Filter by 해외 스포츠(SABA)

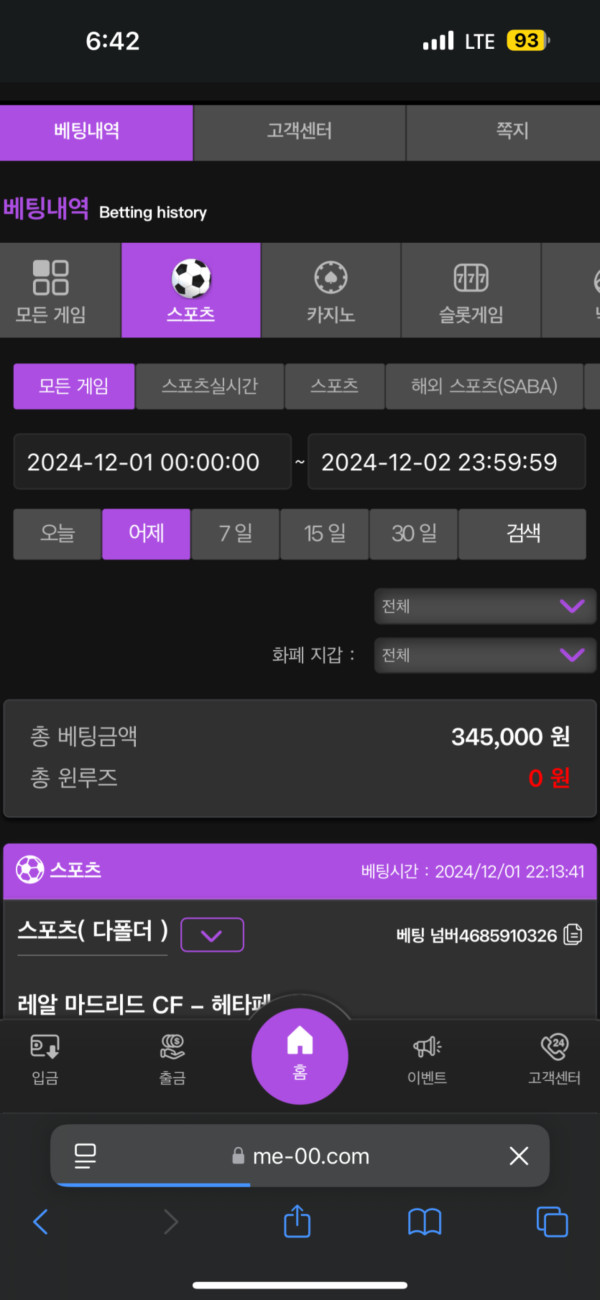tap(484, 386)
